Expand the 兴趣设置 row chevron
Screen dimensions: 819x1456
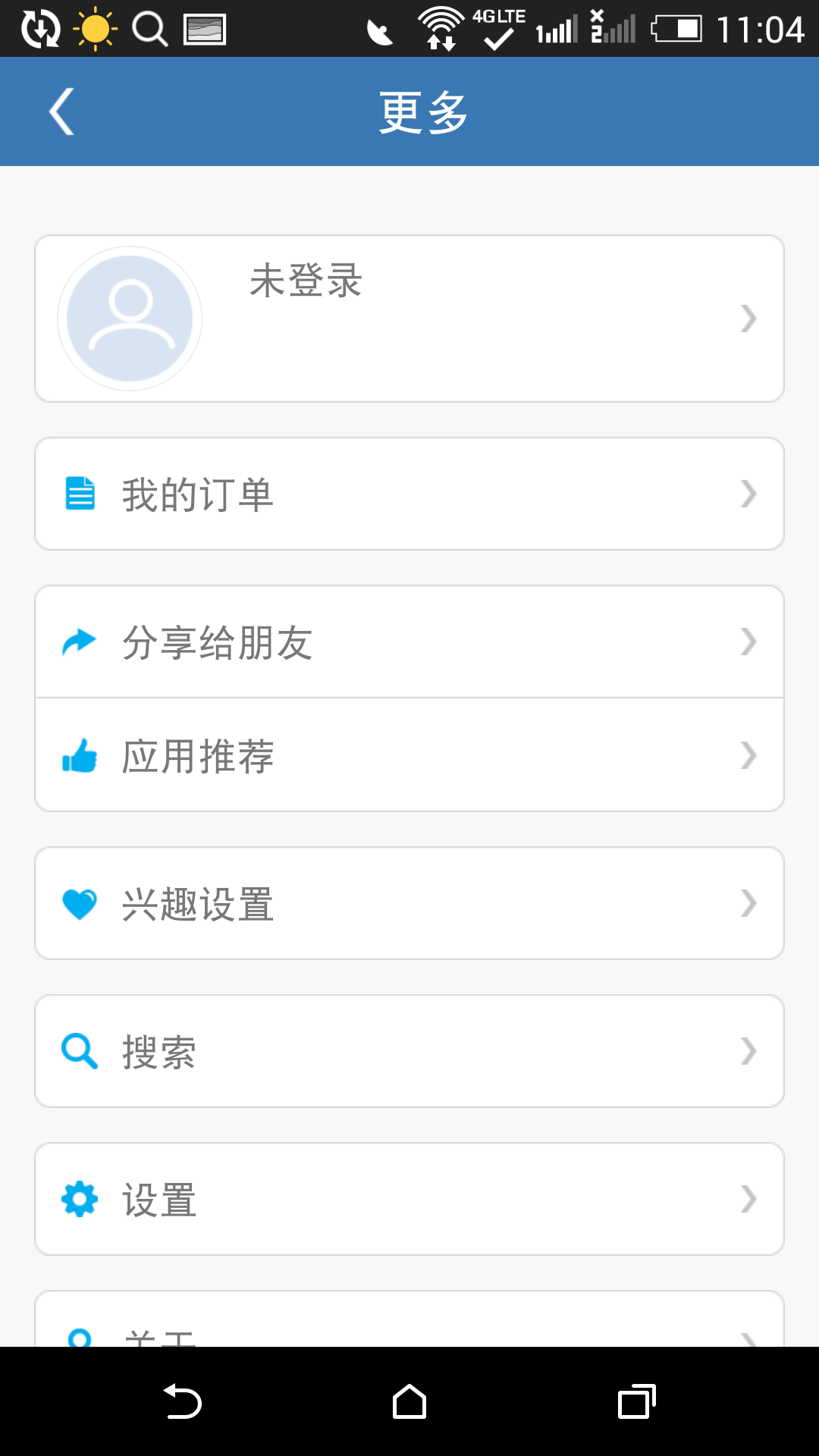pos(749,902)
